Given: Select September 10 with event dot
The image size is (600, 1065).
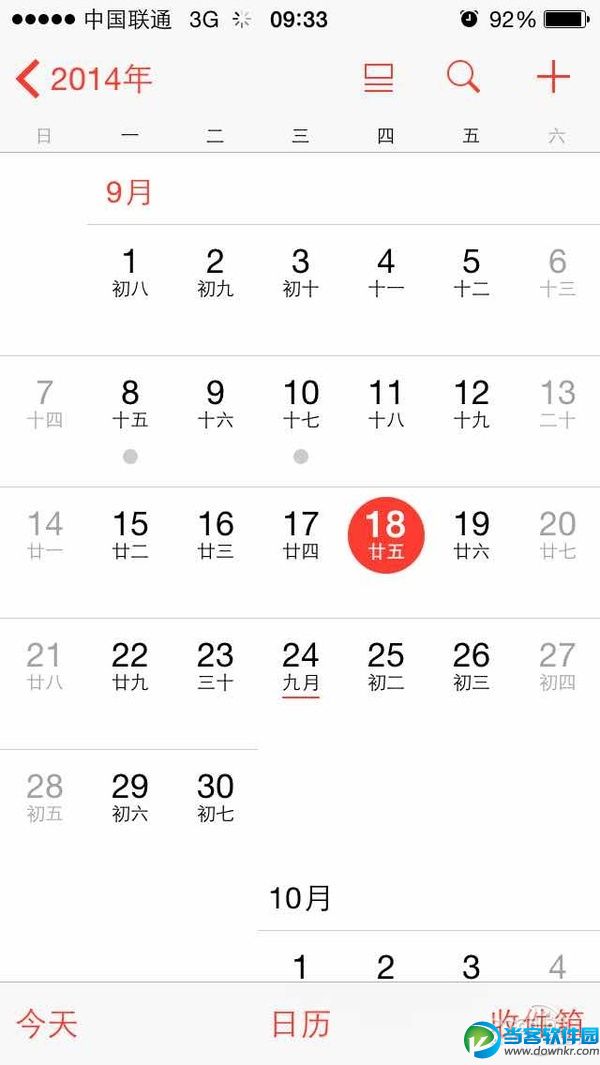Looking at the screenshot, I should click(x=301, y=403).
